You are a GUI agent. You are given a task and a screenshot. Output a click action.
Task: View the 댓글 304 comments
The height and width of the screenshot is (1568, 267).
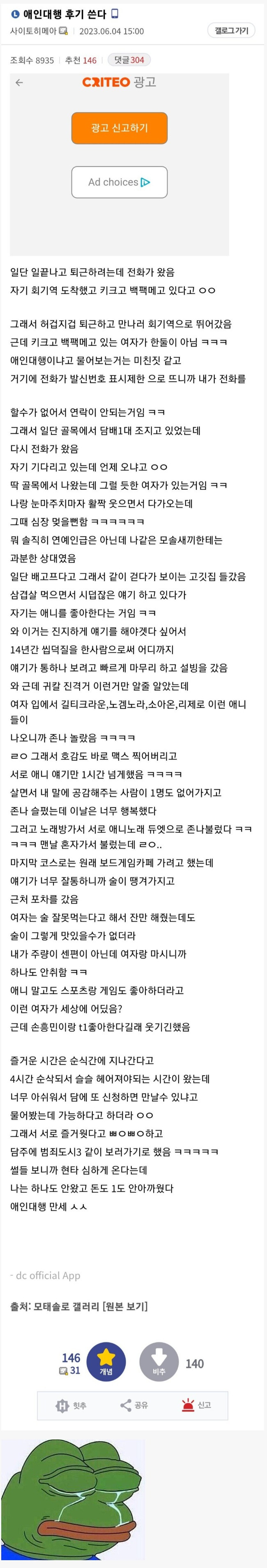click(x=129, y=60)
